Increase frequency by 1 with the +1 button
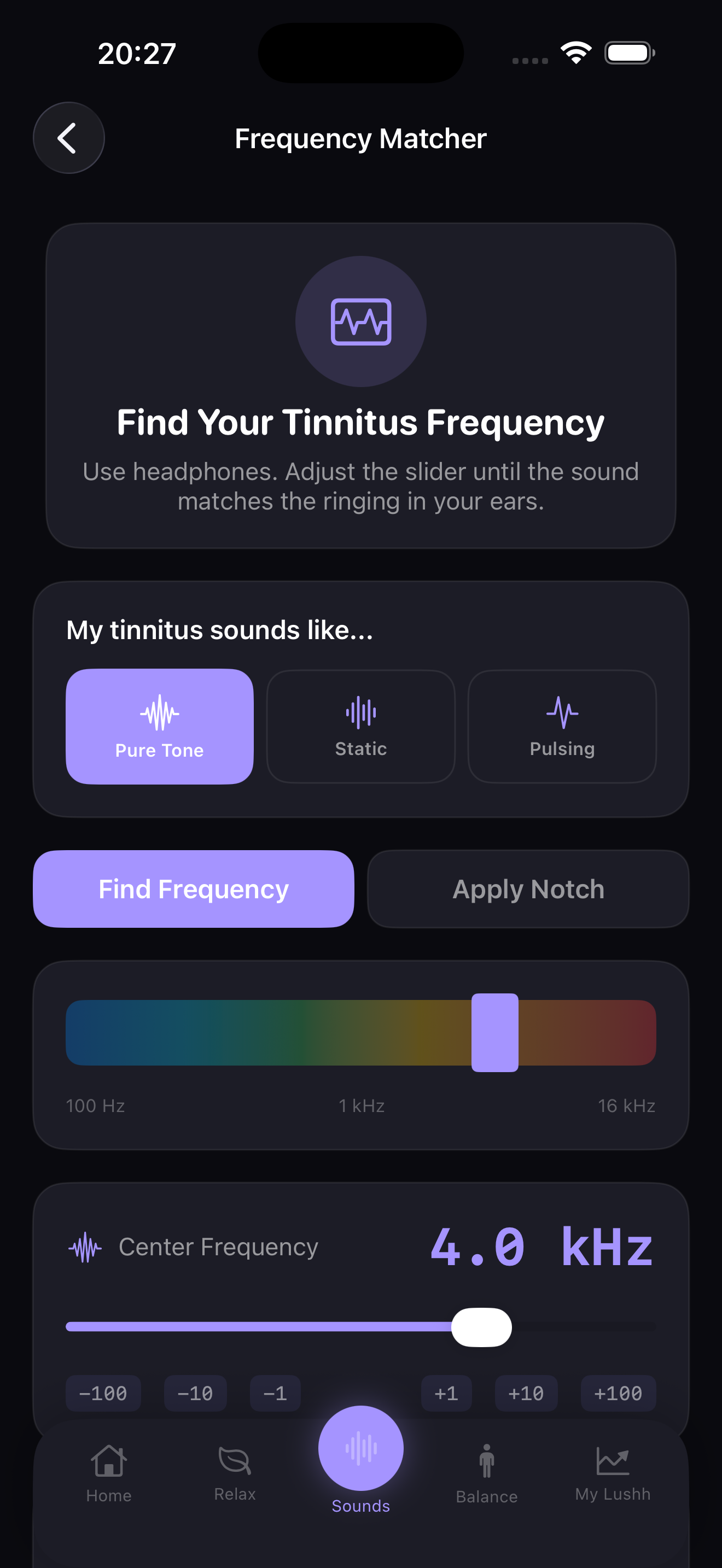 pos(446,1393)
